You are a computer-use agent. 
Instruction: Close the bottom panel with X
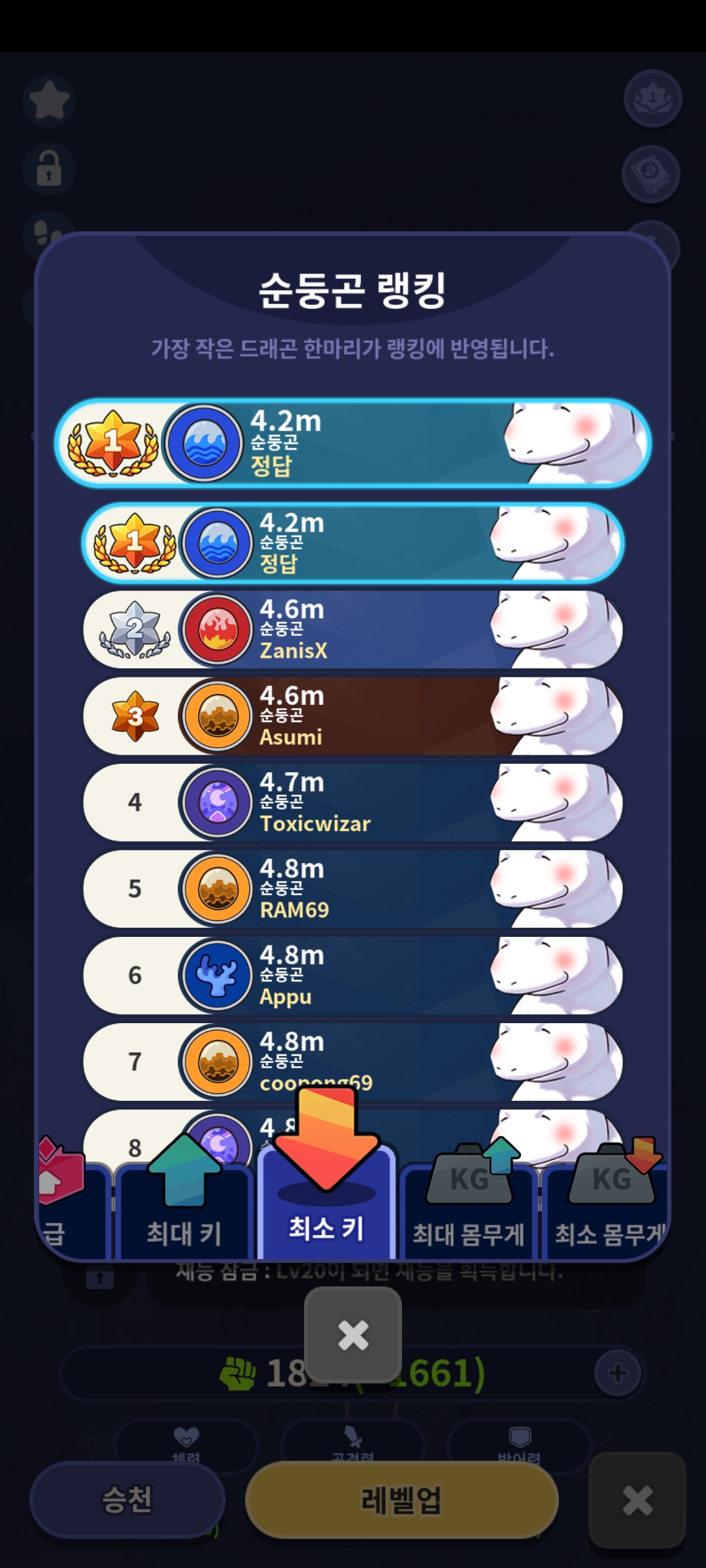pyautogui.click(x=637, y=1500)
